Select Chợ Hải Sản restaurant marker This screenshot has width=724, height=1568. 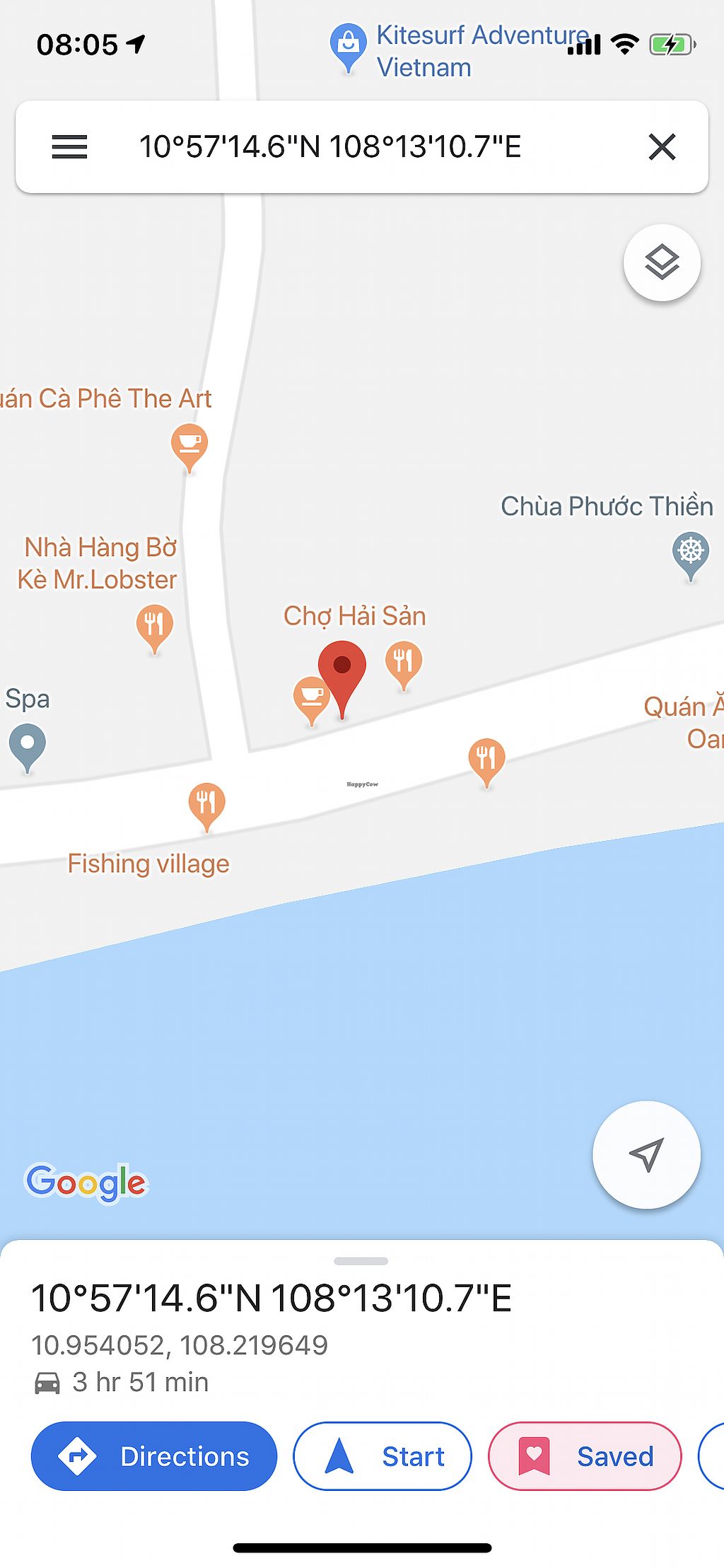click(x=404, y=662)
